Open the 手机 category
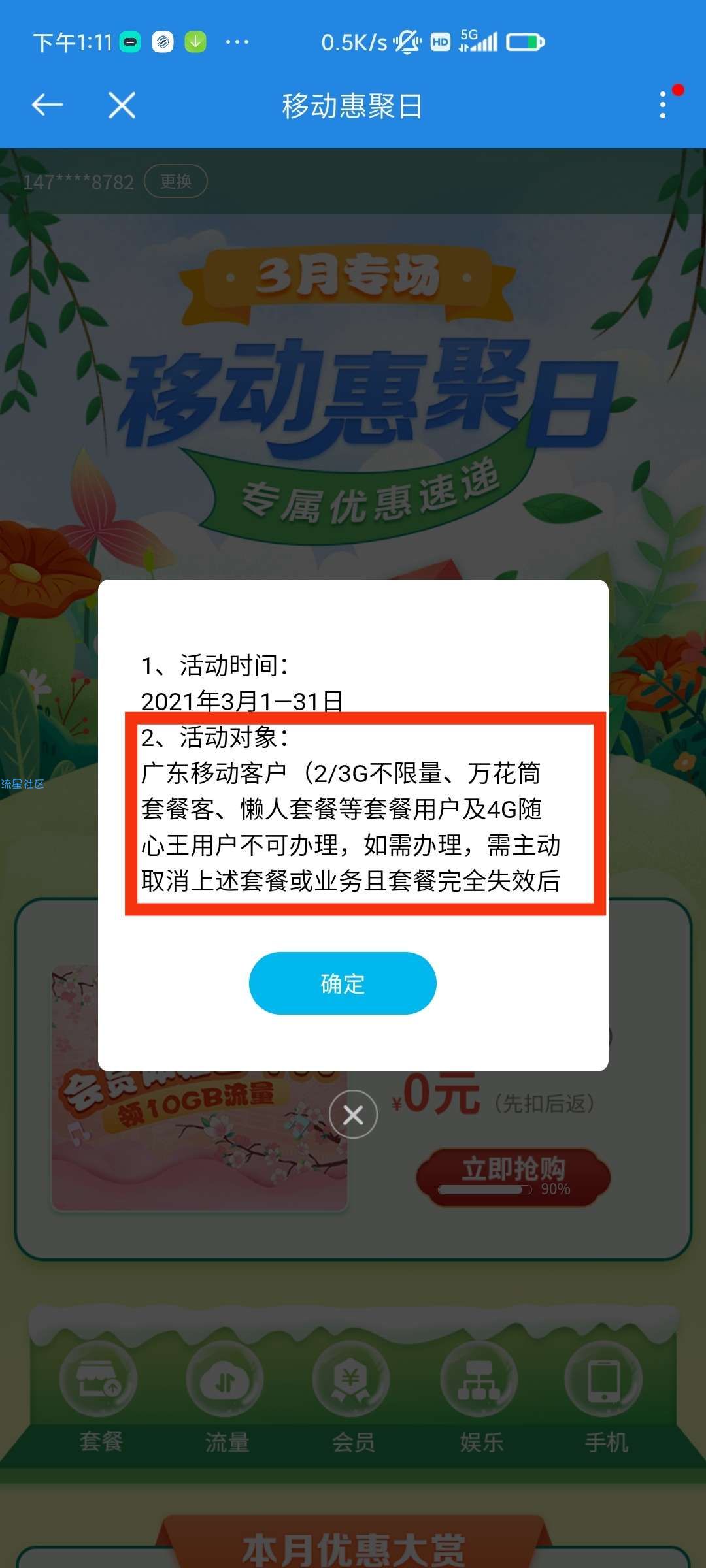Viewport: 706px width, 1568px height. tap(605, 1398)
